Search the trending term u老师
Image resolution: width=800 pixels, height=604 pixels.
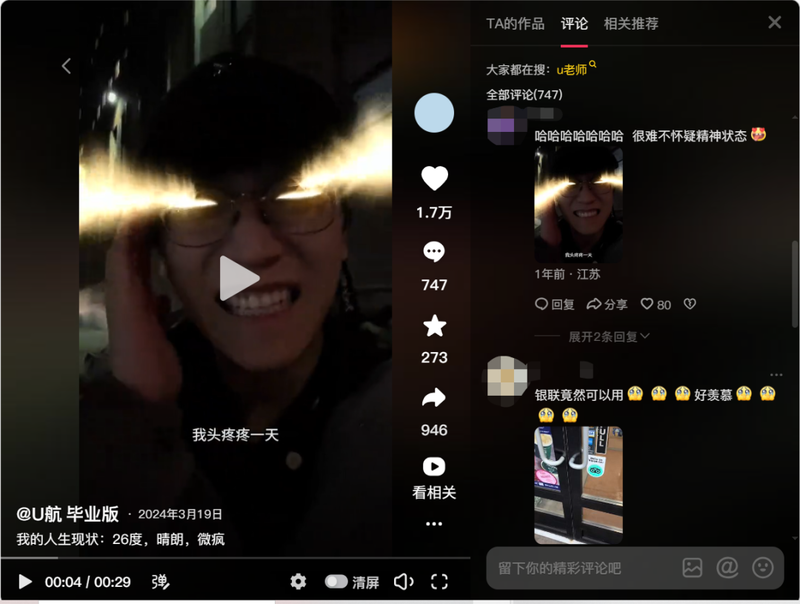pyautogui.click(x=575, y=70)
